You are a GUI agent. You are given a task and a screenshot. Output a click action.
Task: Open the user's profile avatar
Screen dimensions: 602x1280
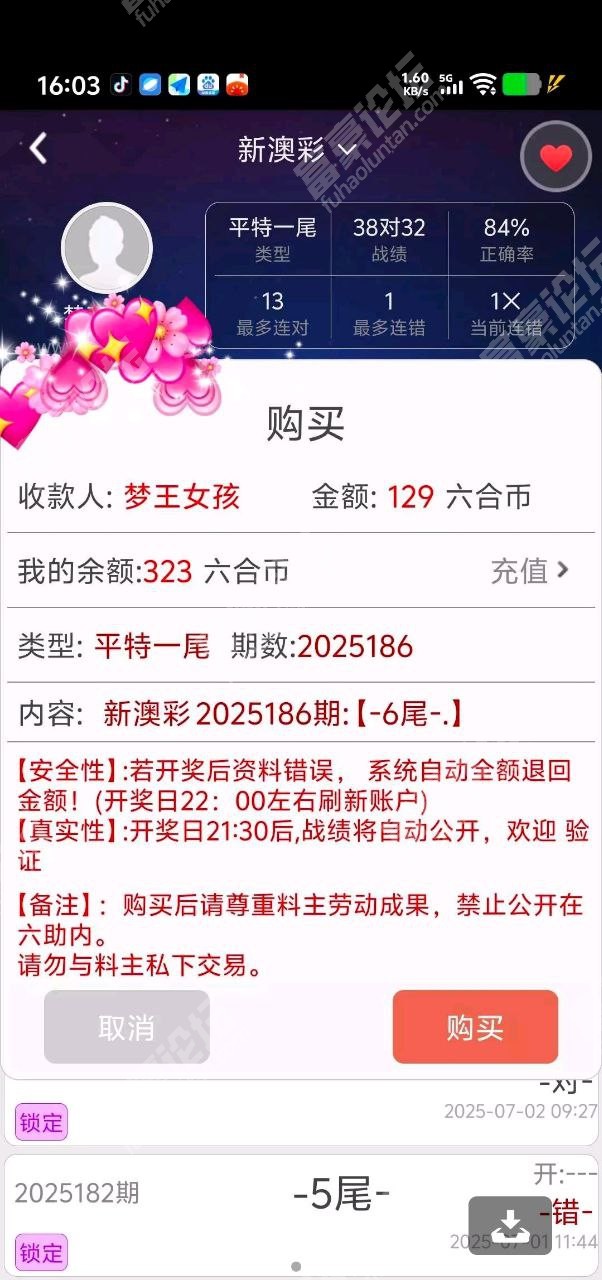[107, 248]
